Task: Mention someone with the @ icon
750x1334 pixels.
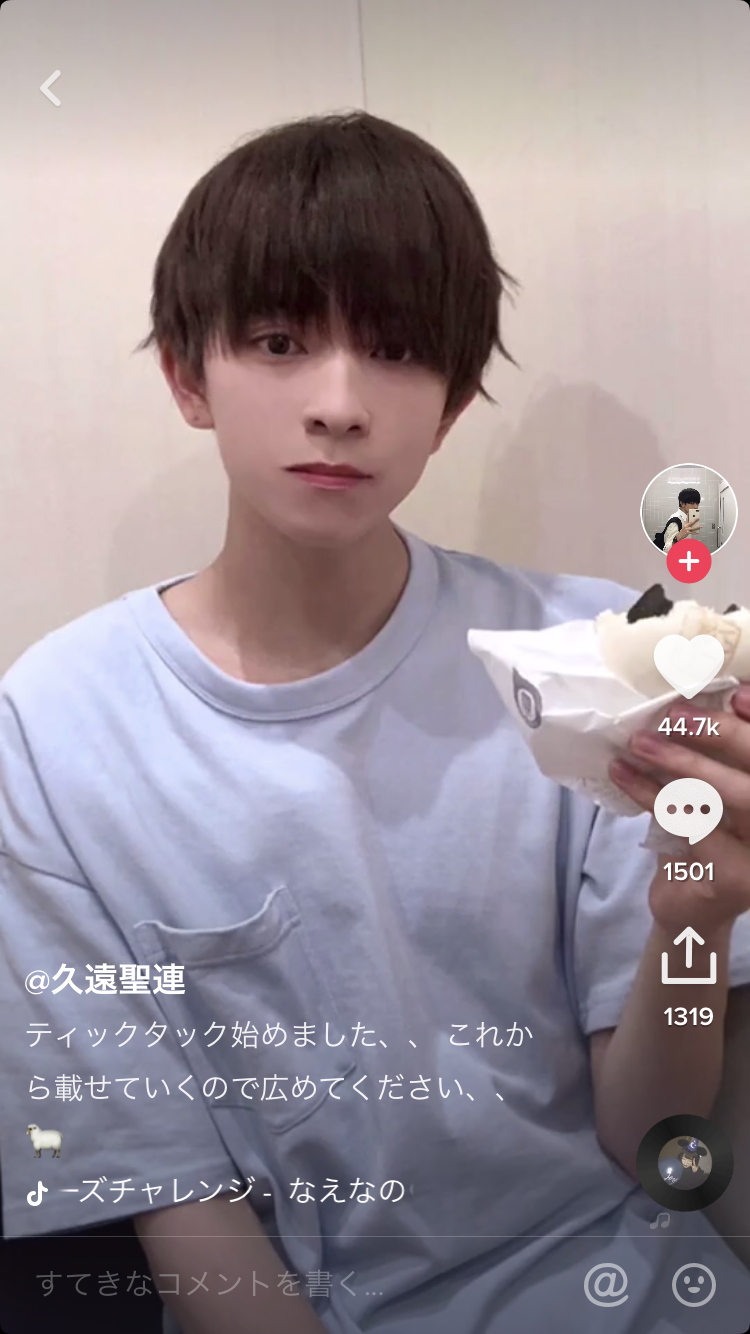Action: coord(605,1284)
